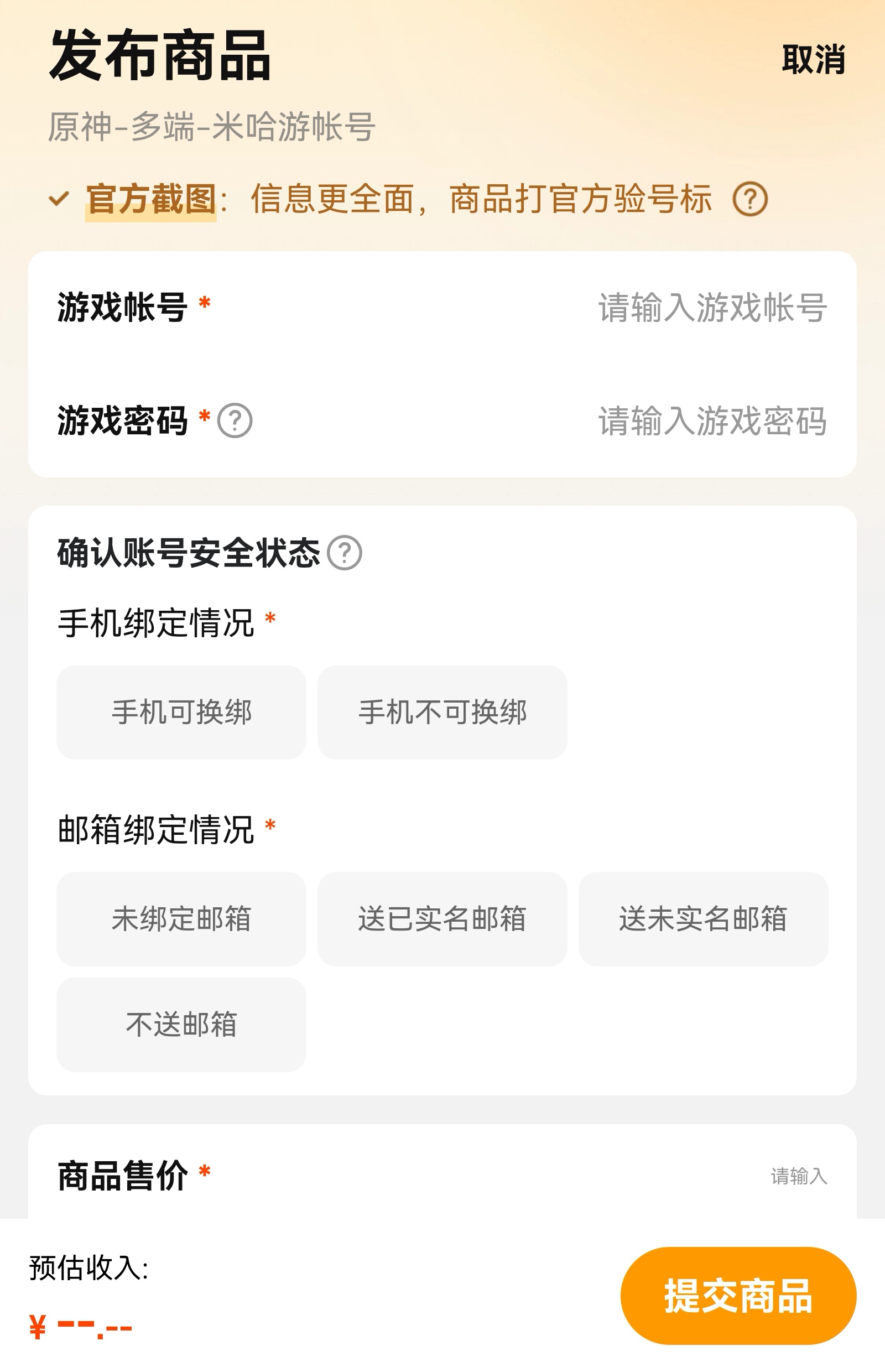The height and width of the screenshot is (1372, 885).
Task: Open help icon next to 游戏密码
Action: coord(235,421)
